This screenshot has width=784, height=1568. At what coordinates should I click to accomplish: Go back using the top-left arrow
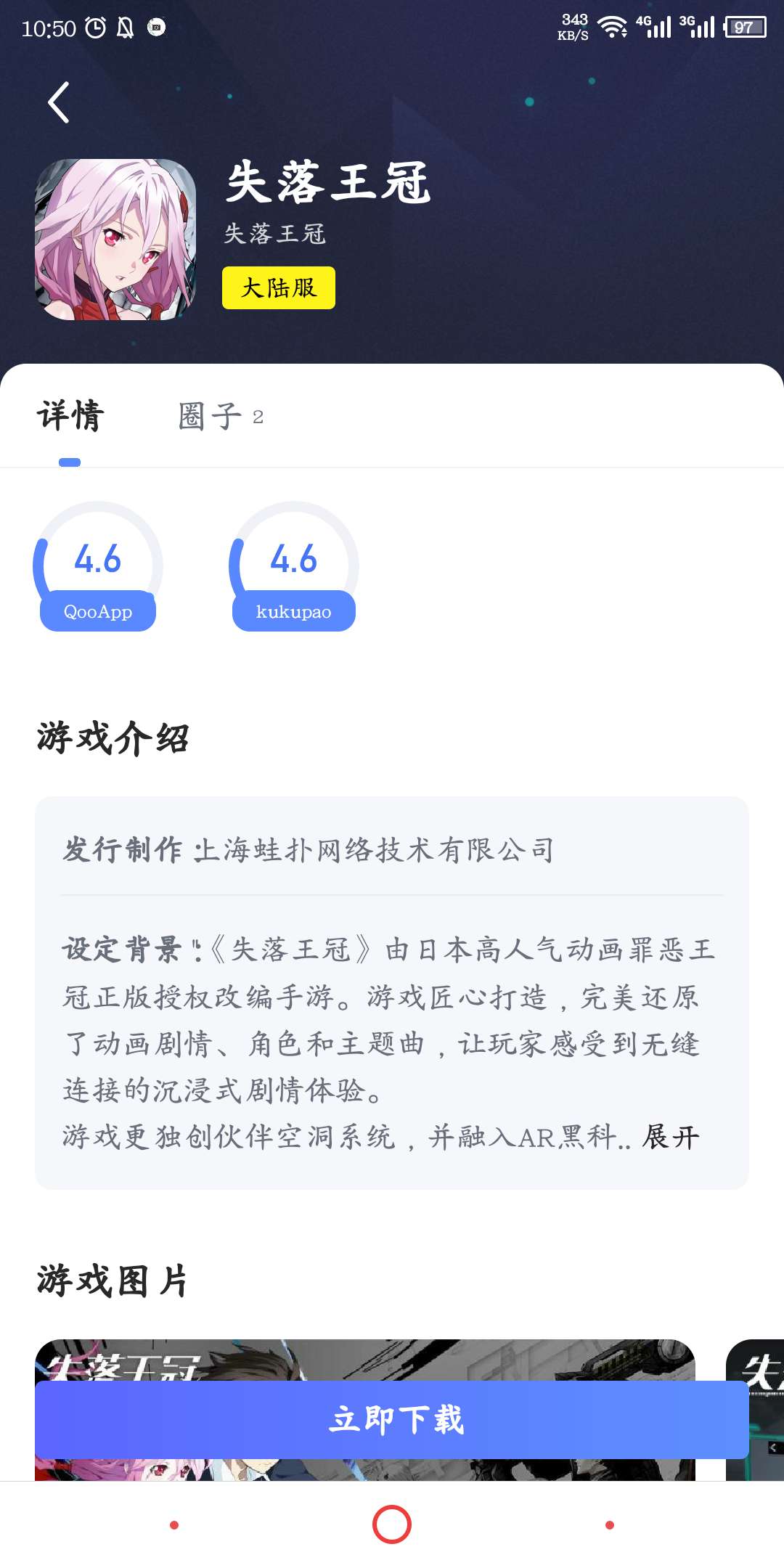click(59, 102)
